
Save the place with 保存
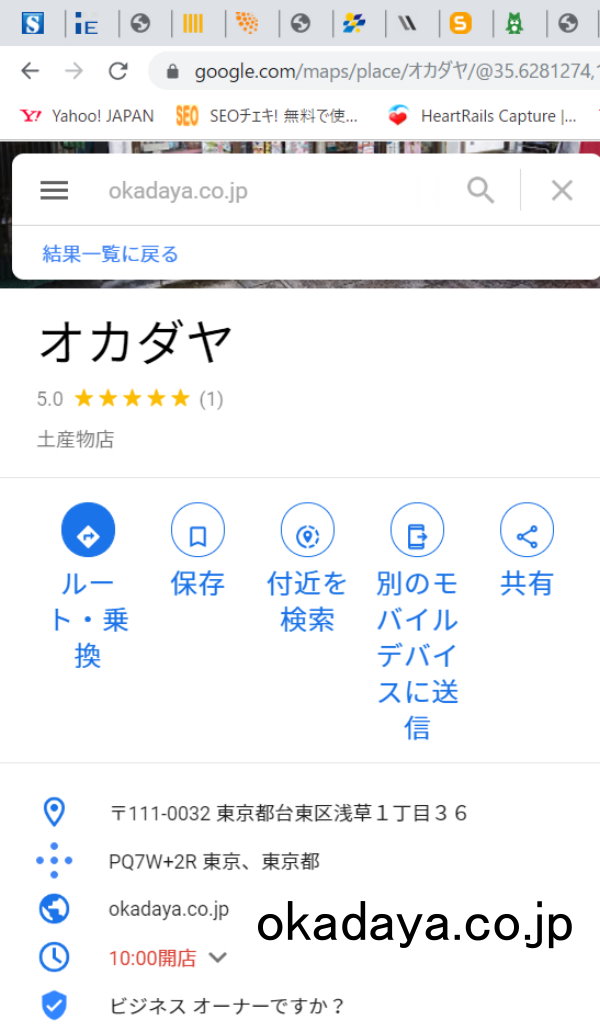tap(198, 530)
